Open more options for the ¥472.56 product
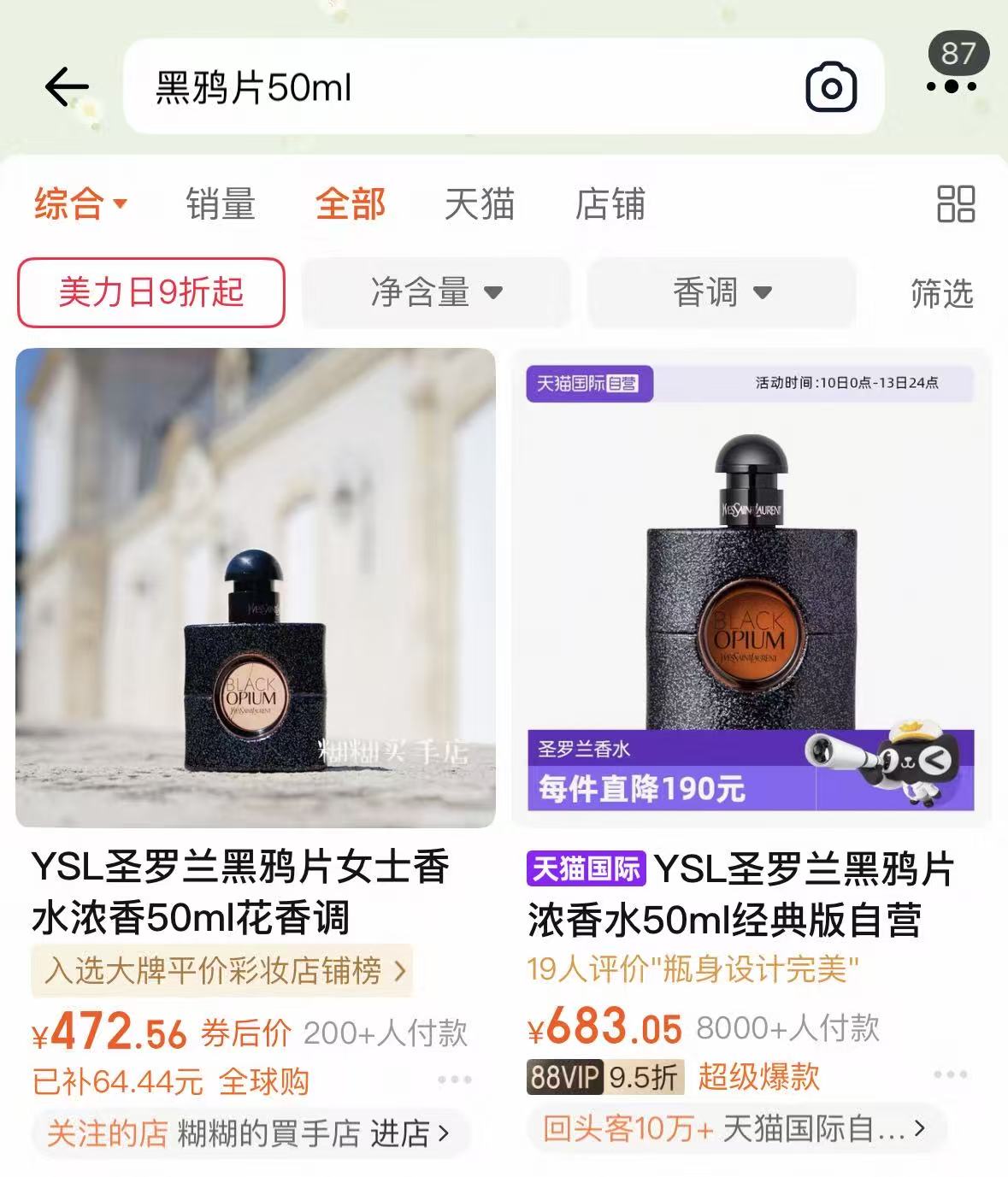Image resolution: width=1008 pixels, height=1177 pixels. 454,1080
